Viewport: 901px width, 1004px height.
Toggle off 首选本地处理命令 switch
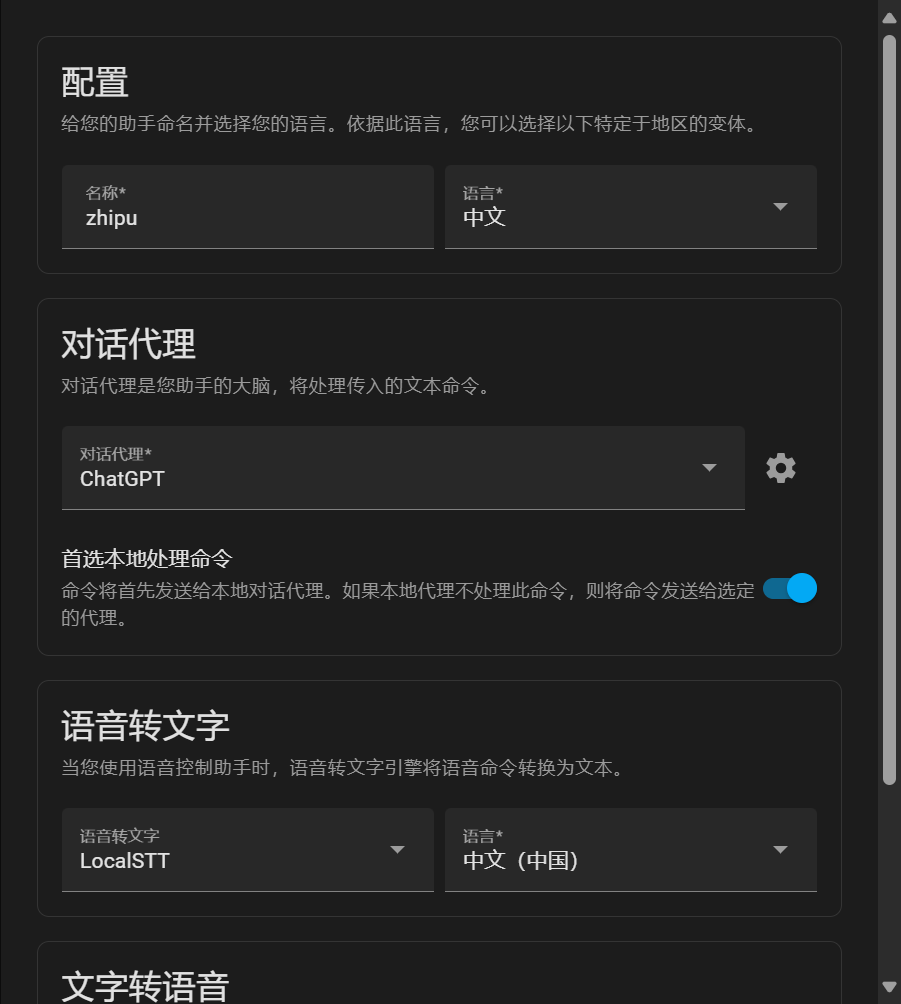pyautogui.click(x=790, y=589)
